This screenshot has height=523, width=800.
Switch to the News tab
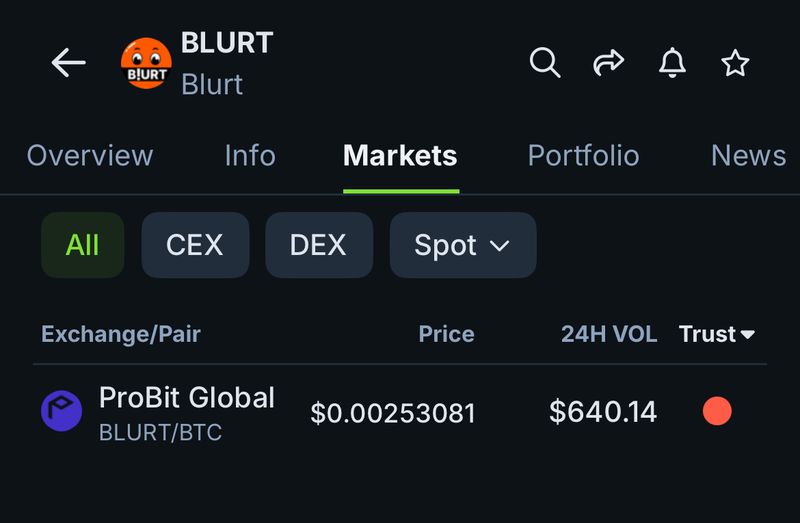pos(748,156)
